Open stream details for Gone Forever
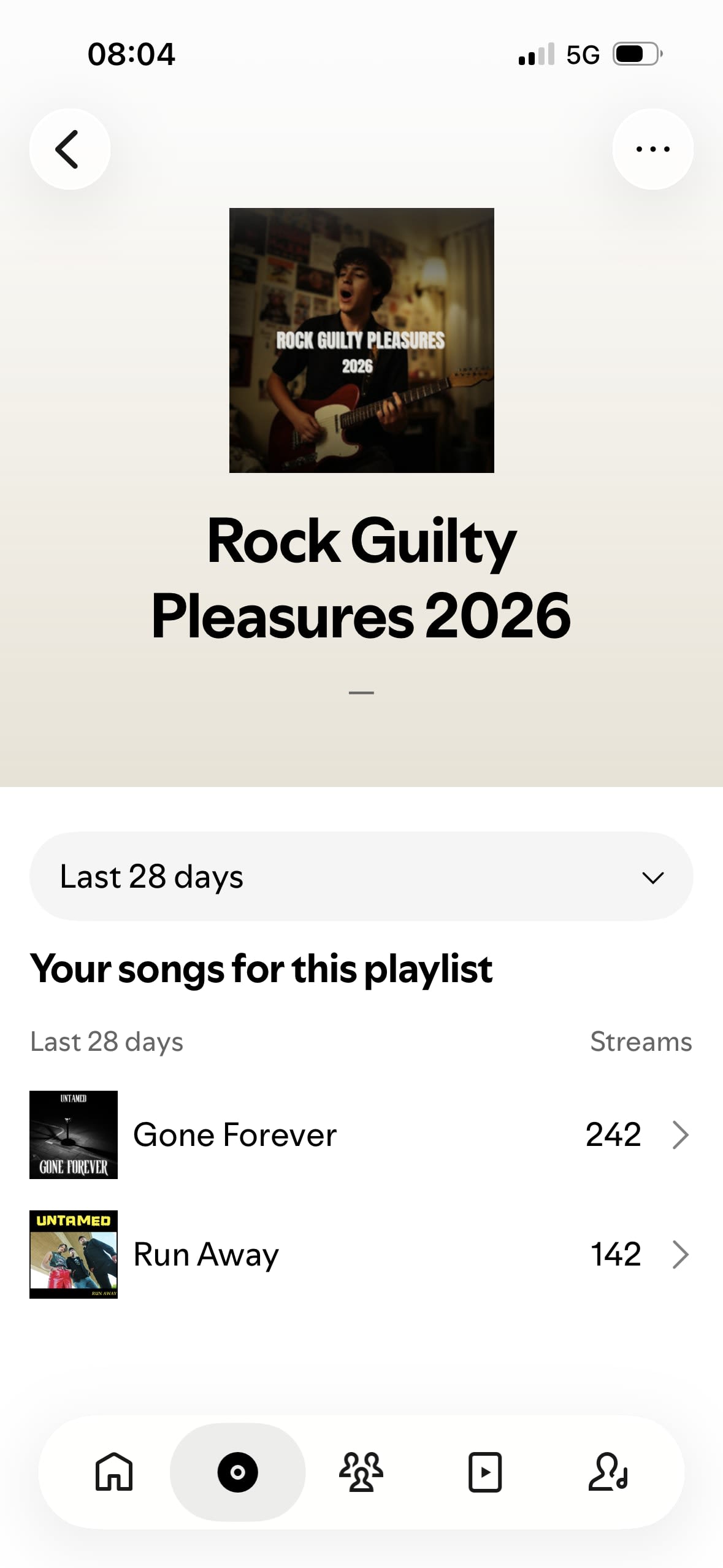Viewport: 723px width, 1568px height. click(361, 1134)
